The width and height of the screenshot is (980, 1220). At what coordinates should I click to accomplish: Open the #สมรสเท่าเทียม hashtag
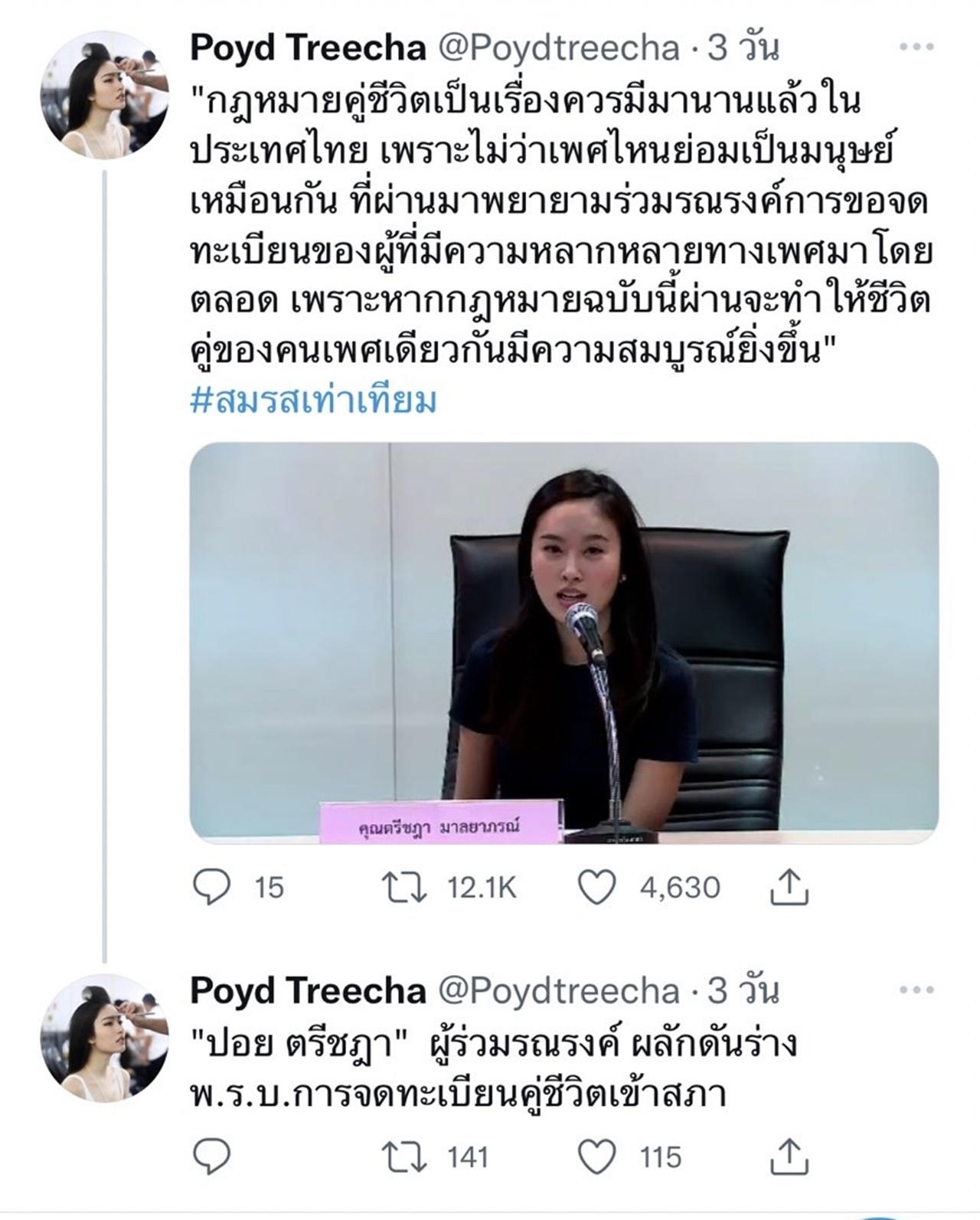[x=312, y=400]
